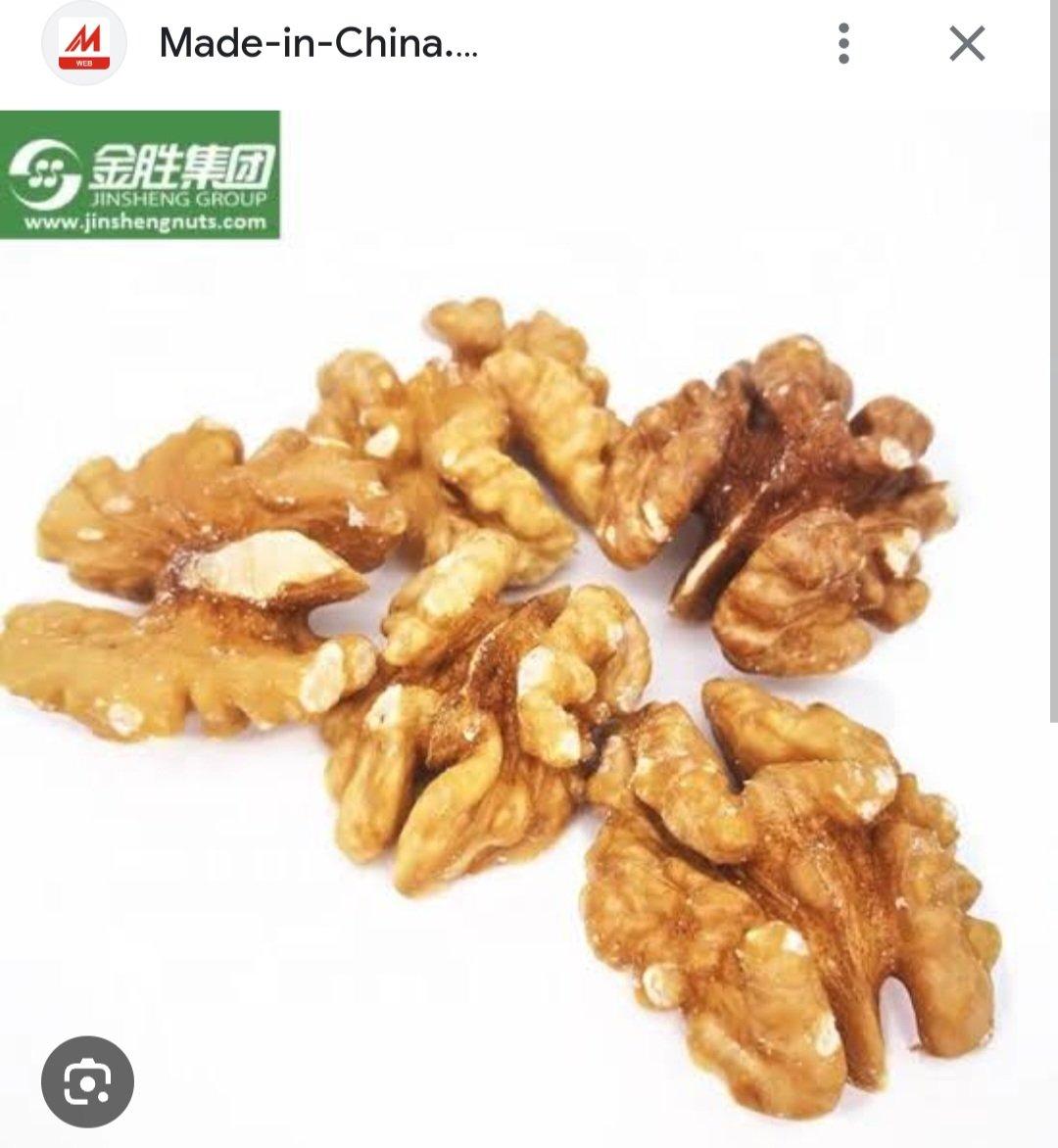This screenshot has width=1058, height=1148.
Task: Close the image viewer
Action: coord(967,44)
